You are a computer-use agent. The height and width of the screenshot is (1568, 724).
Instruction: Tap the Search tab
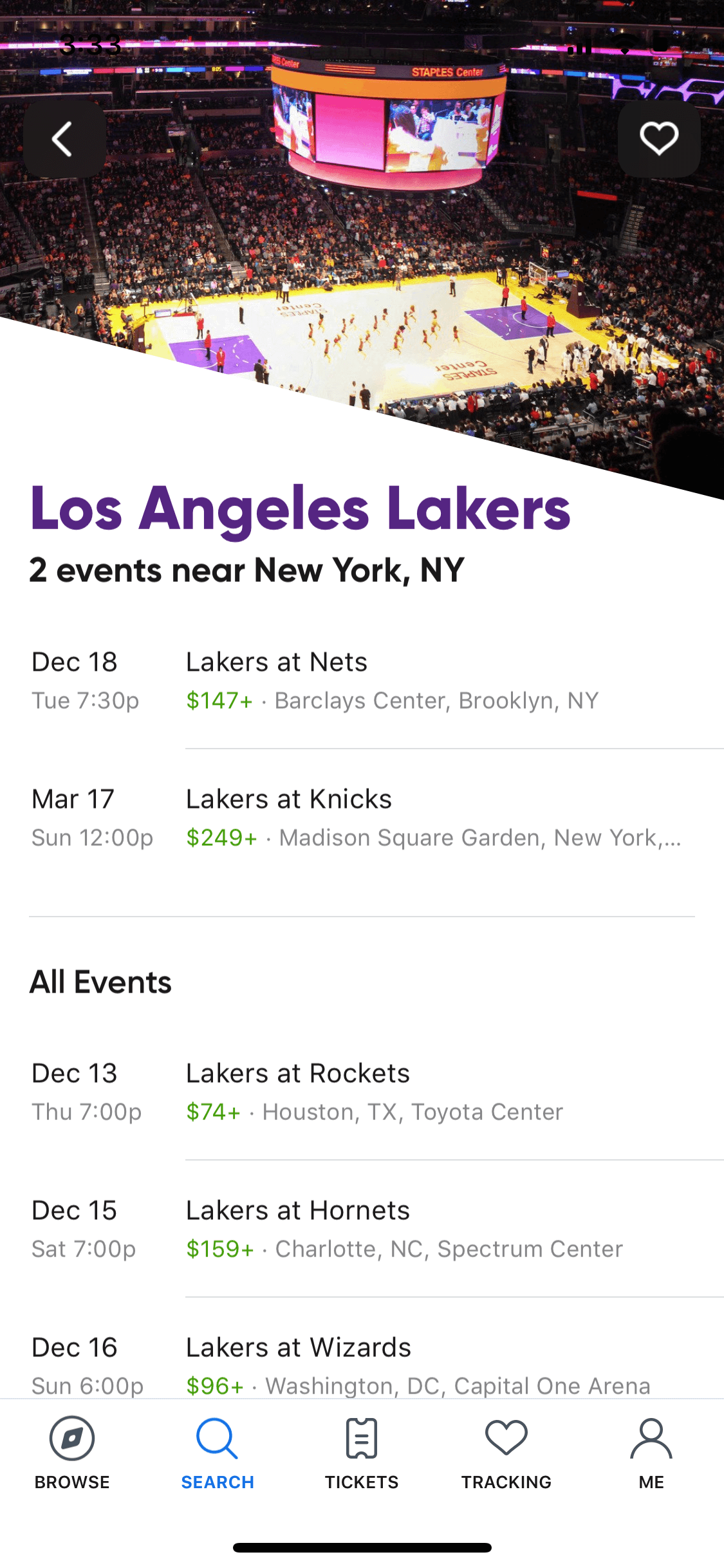218,1453
